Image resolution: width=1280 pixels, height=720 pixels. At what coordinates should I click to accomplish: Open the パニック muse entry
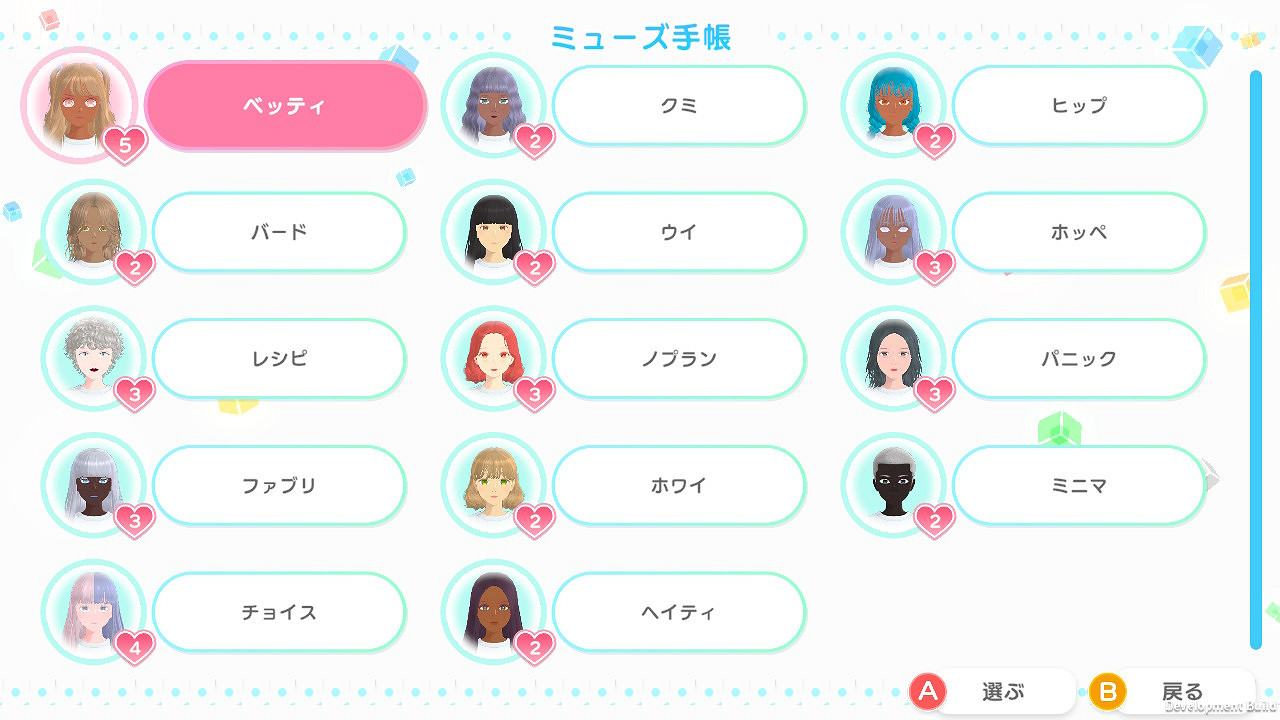pos(1079,359)
